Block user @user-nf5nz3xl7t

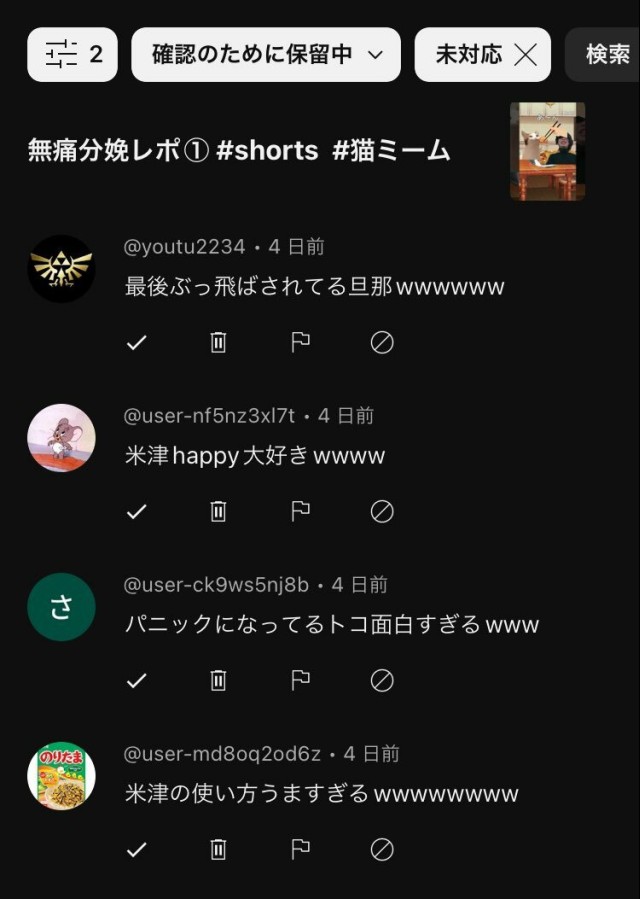pyautogui.click(x=382, y=512)
